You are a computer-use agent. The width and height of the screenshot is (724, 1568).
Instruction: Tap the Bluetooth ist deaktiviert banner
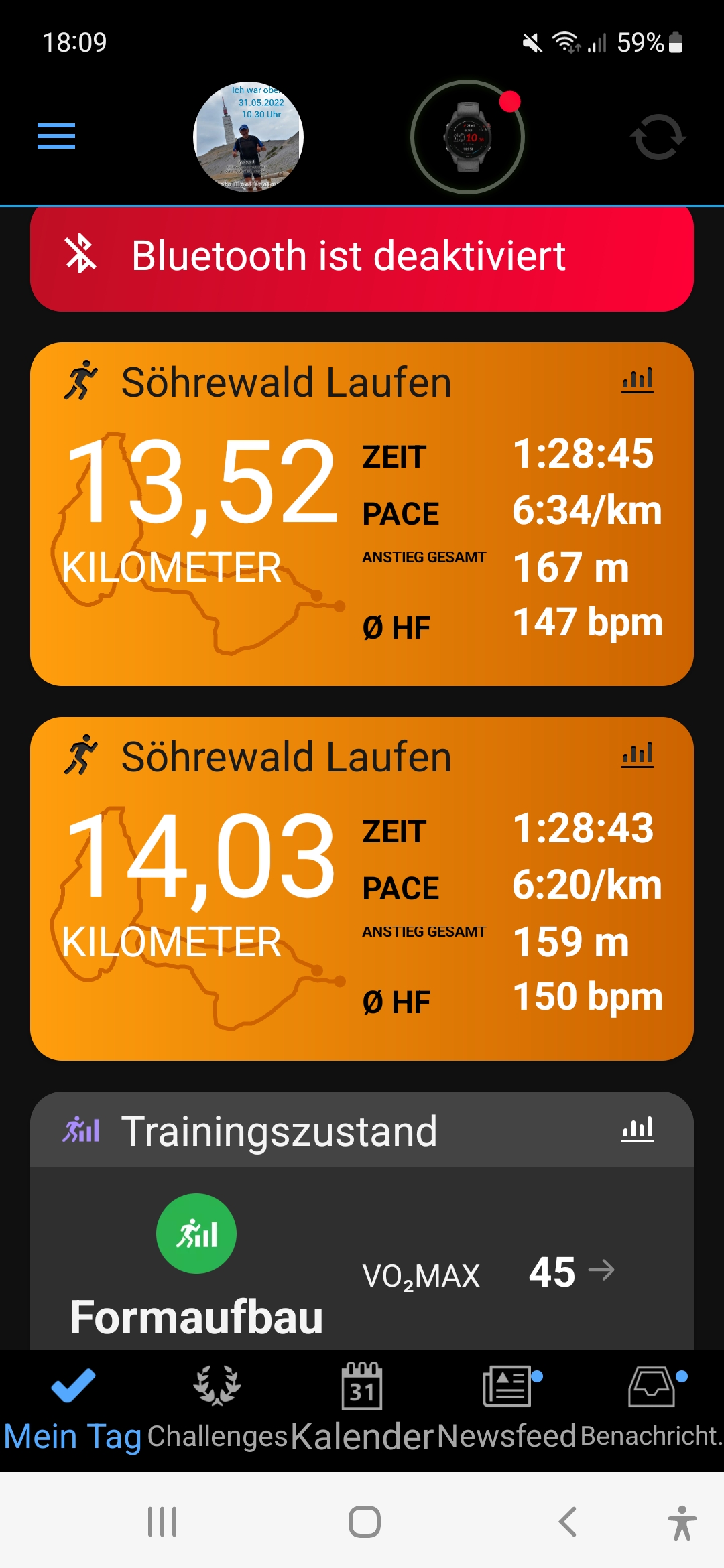(x=362, y=257)
